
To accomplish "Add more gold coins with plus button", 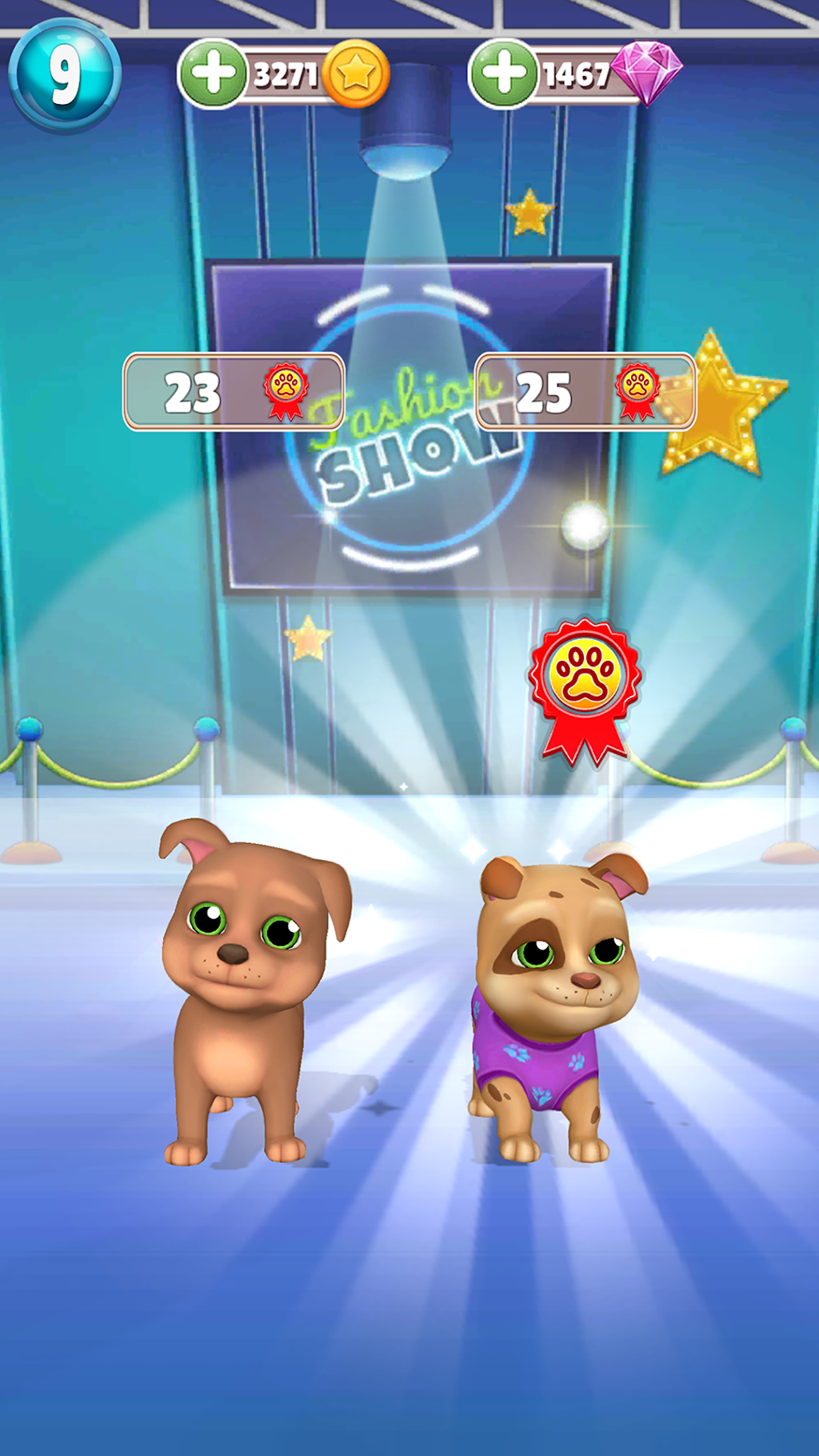I will 213,74.
